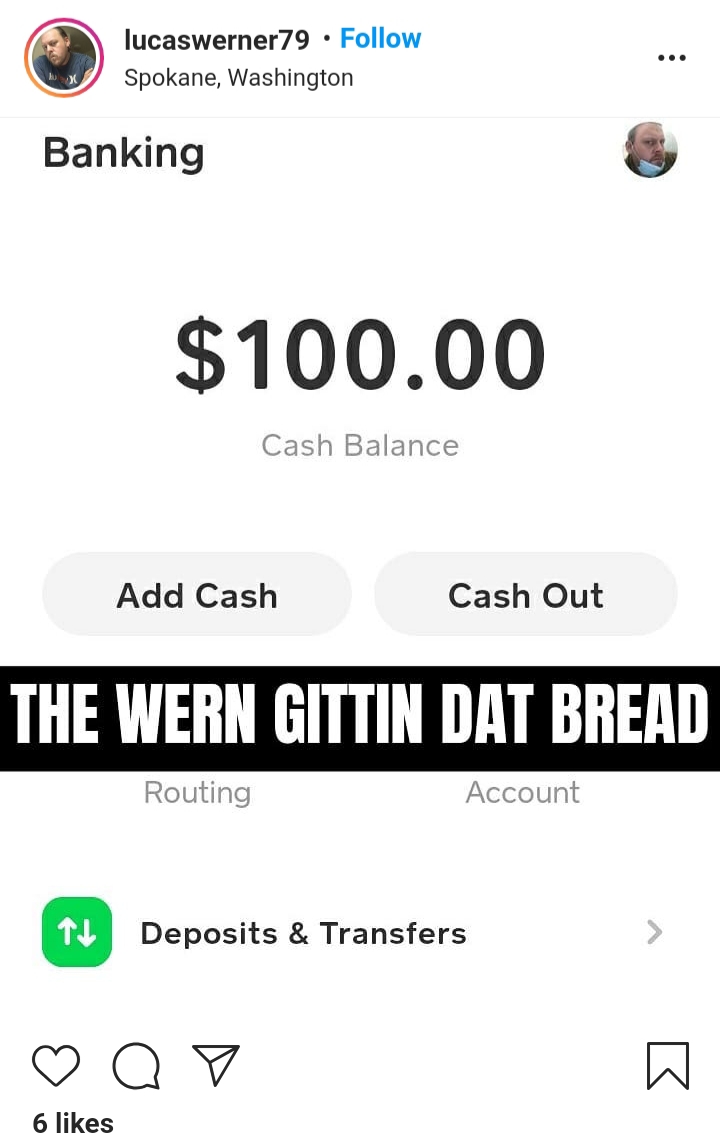Open the lucaswerner79 username link
This screenshot has height=1140, width=720.
coord(217,40)
